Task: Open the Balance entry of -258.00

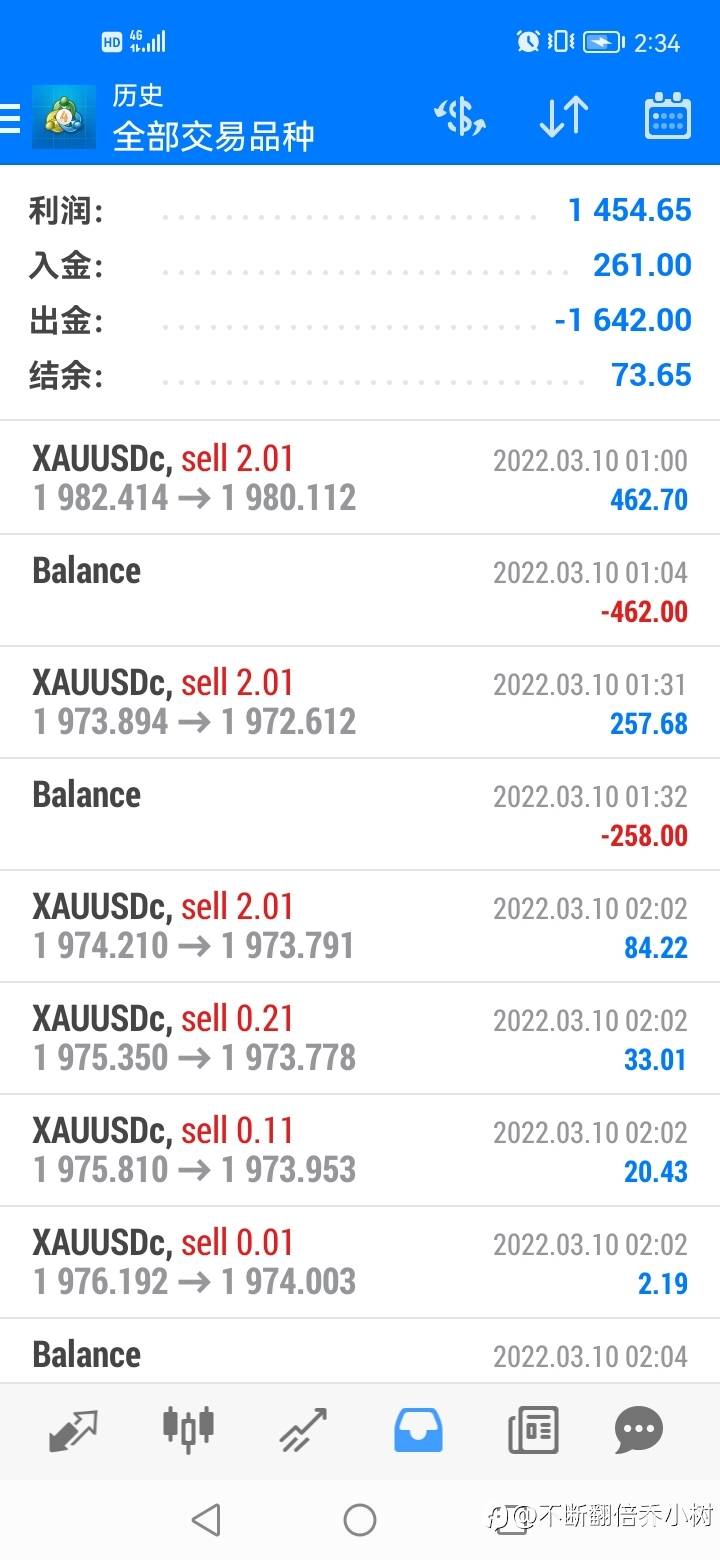Action: coord(360,814)
